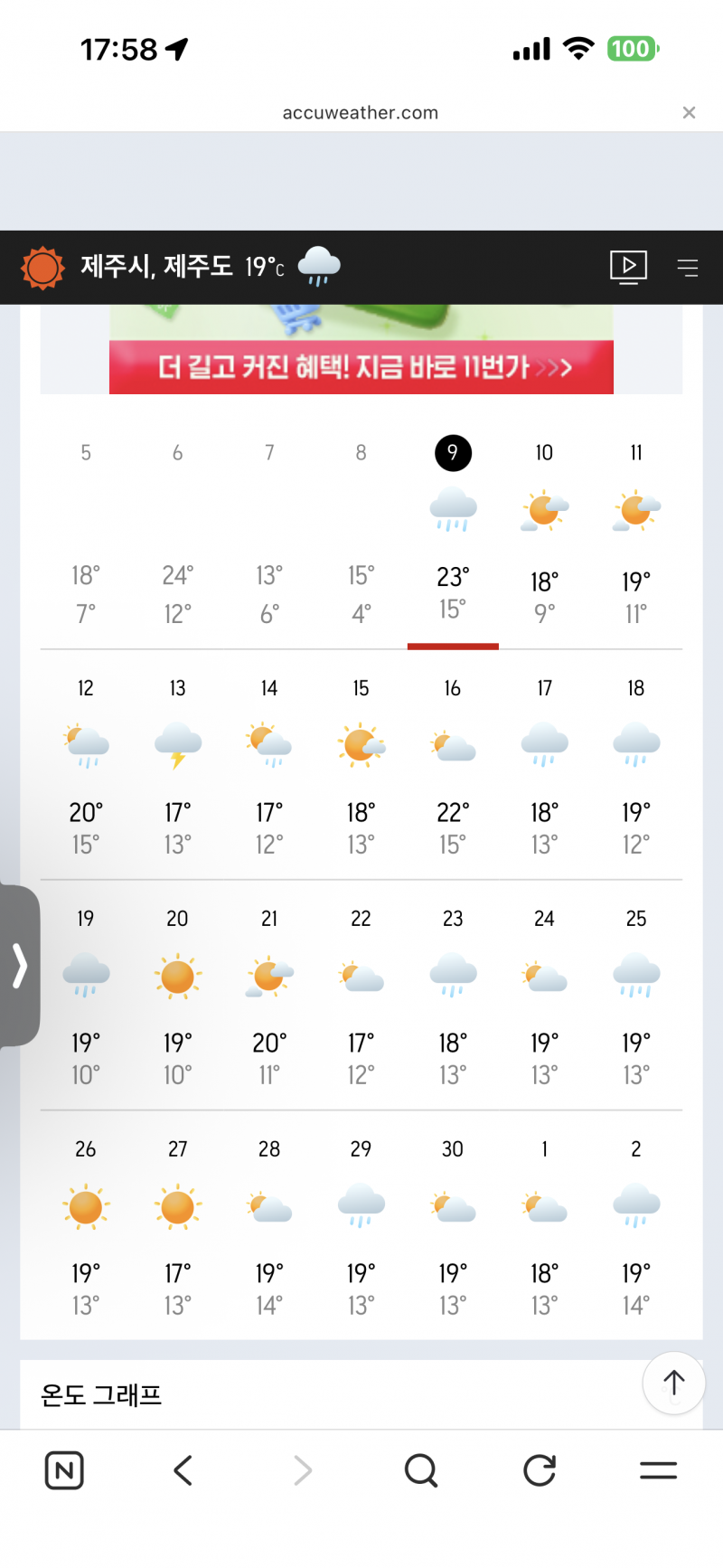This screenshot has height=1568, width=723.
Task: Expand the side panel arrow handle
Action: [x=20, y=966]
